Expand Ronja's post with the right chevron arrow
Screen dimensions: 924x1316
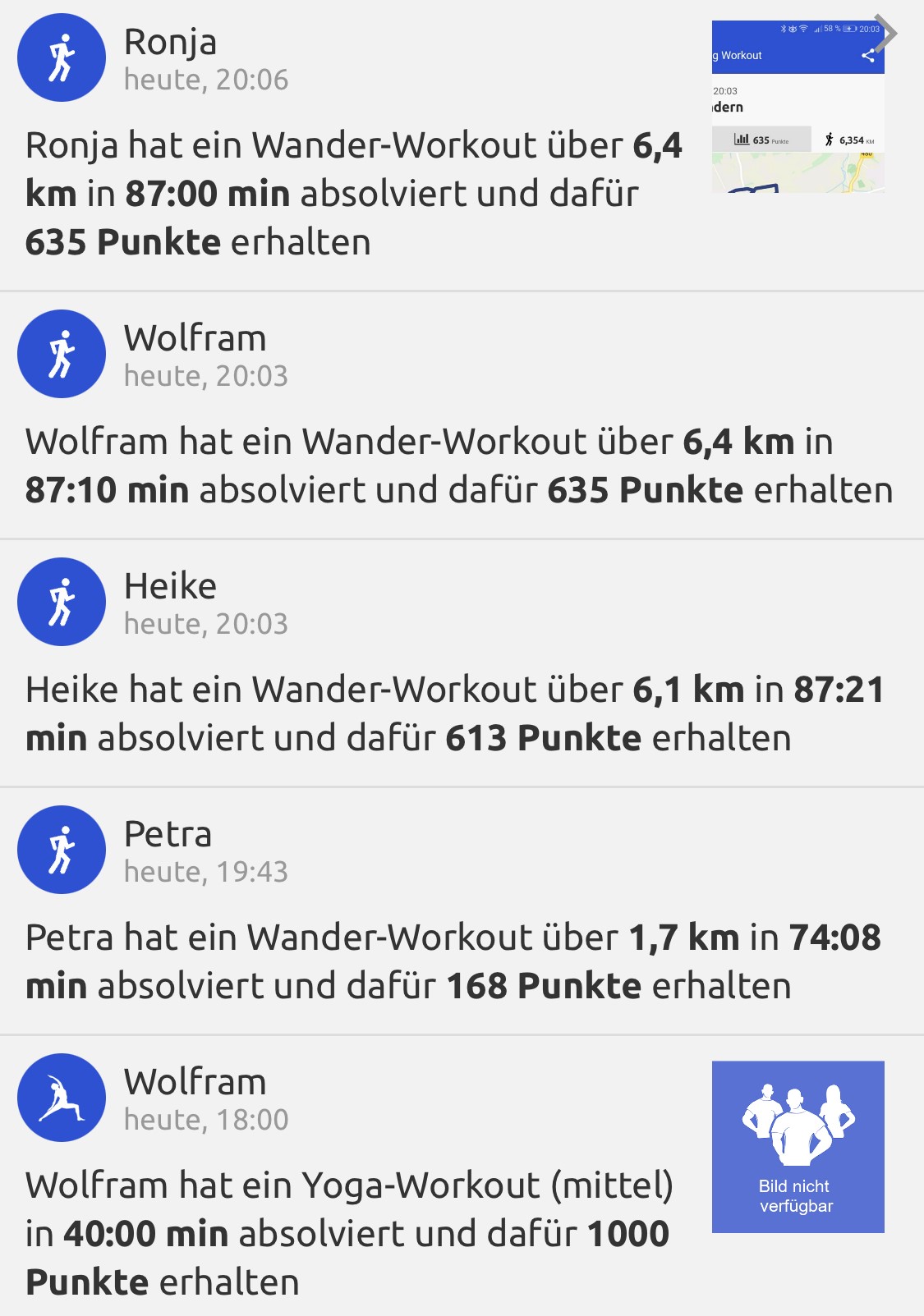890,33
